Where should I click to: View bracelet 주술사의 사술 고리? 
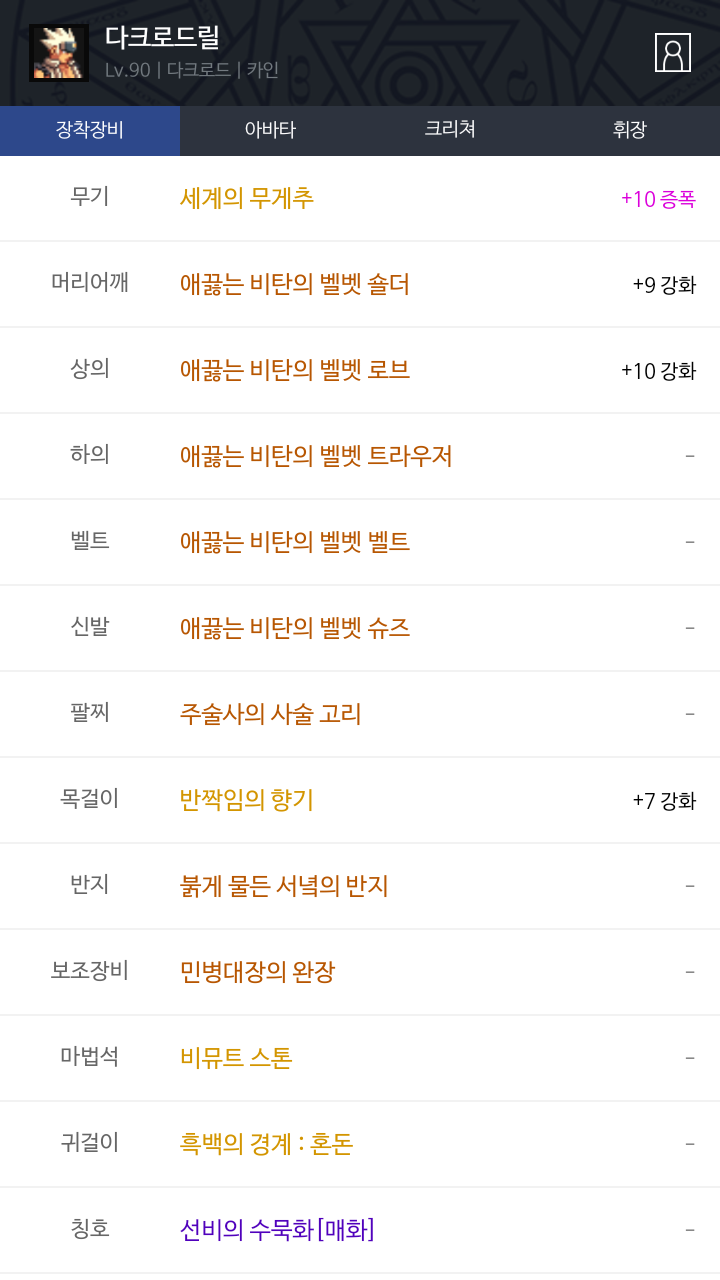coord(271,714)
